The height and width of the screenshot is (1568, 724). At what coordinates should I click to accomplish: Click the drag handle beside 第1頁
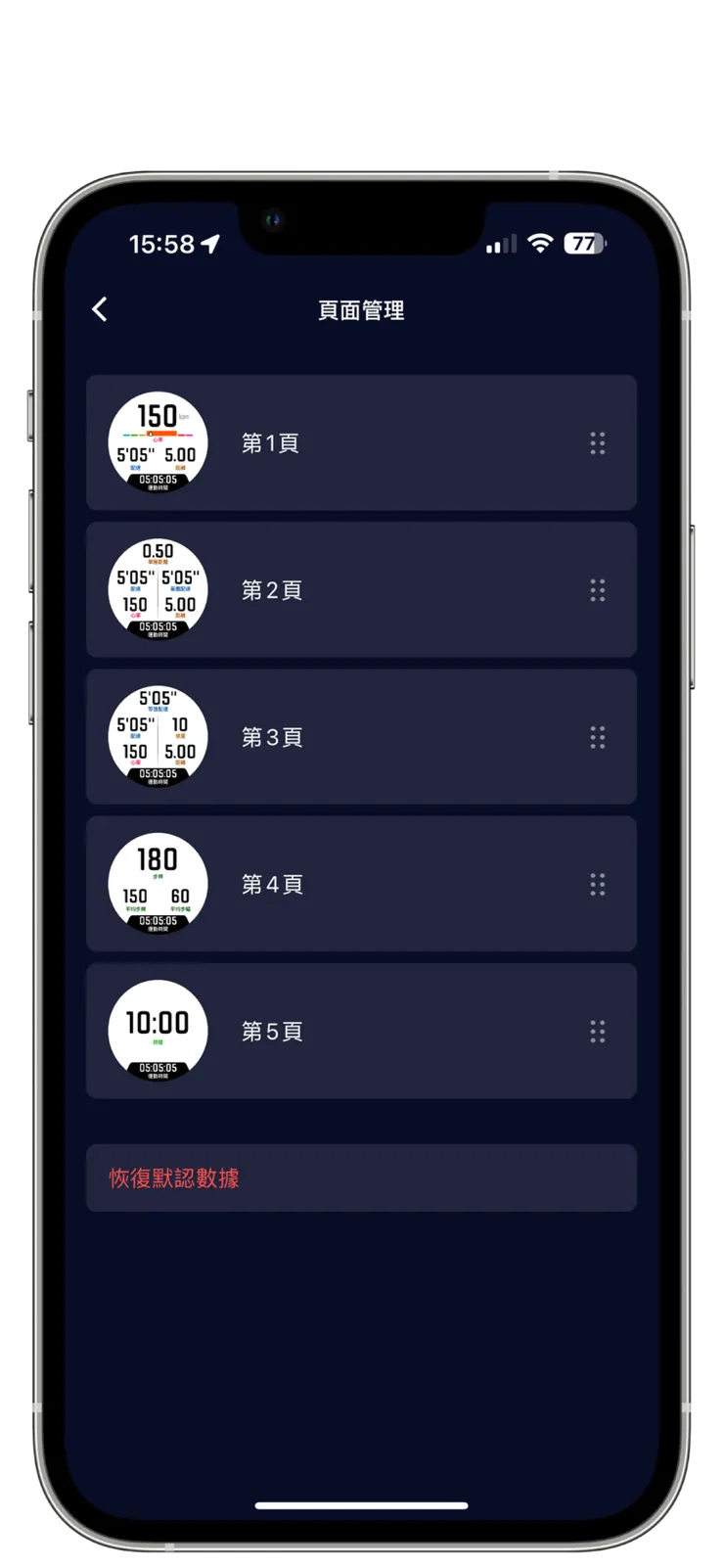coord(598,442)
